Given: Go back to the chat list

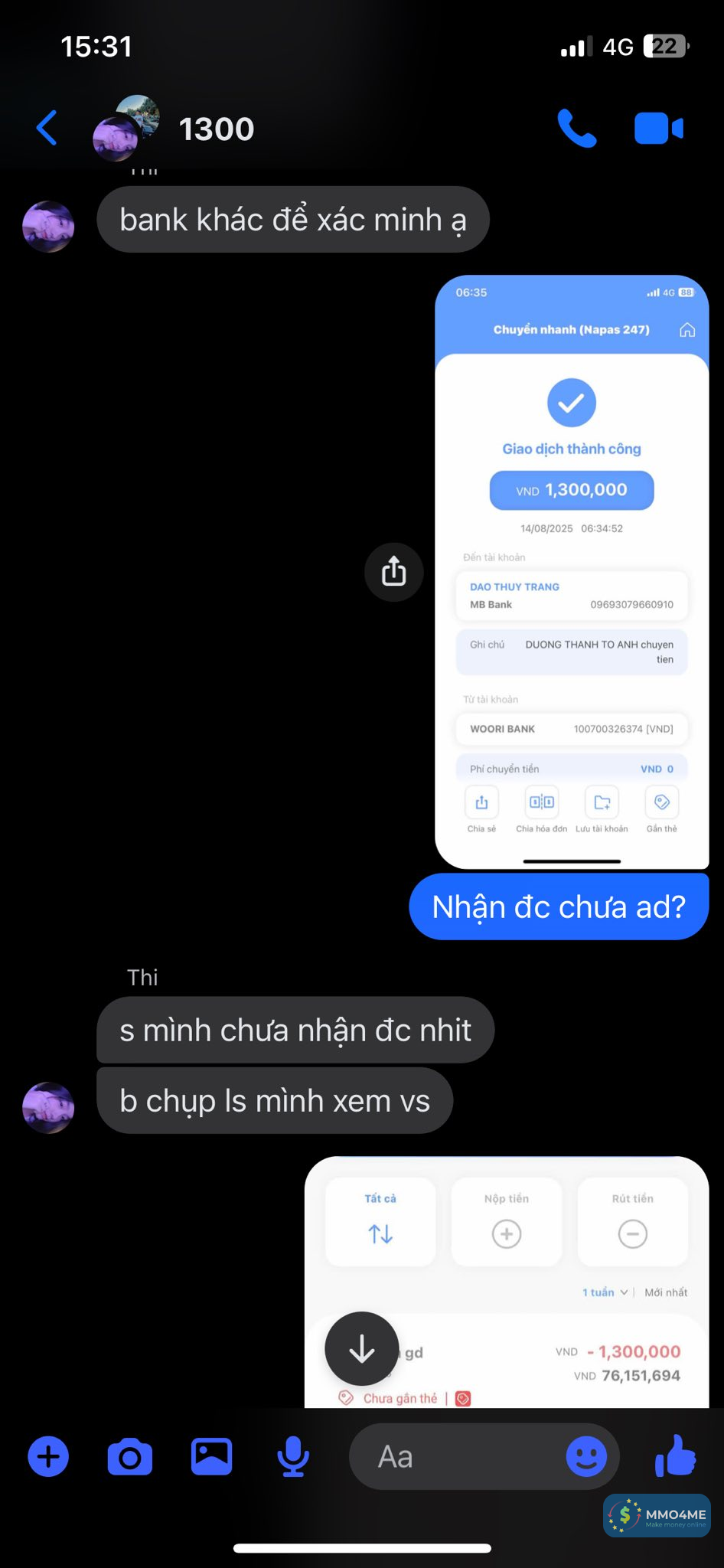Looking at the screenshot, I should click(47, 128).
